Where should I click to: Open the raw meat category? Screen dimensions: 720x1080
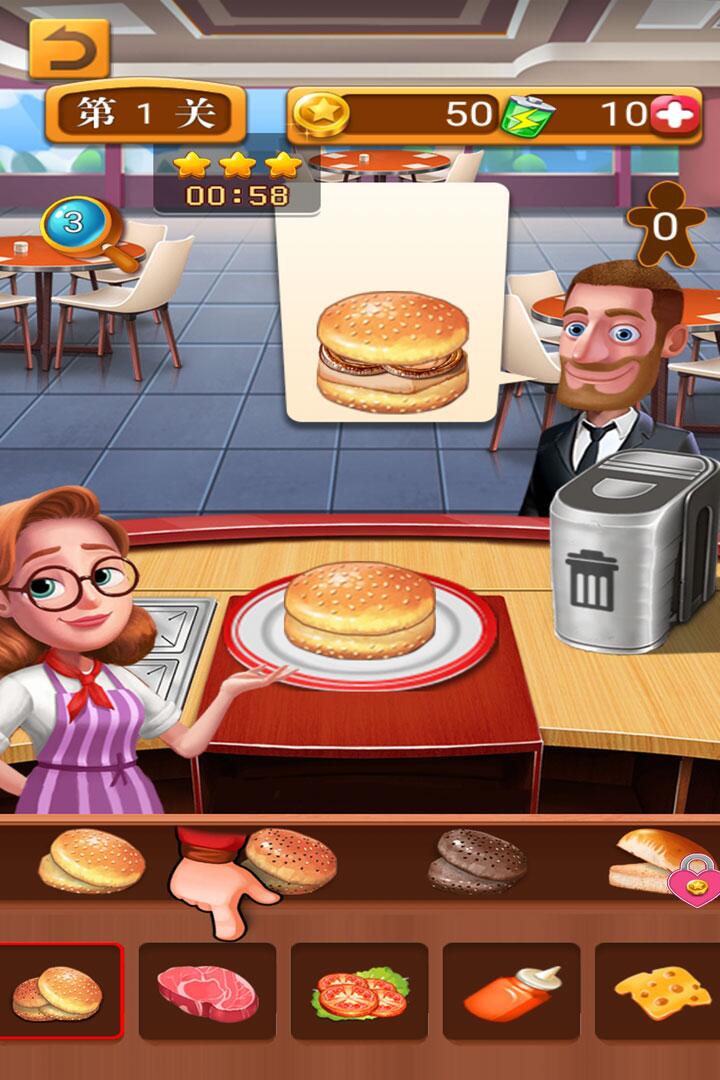click(x=207, y=992)
